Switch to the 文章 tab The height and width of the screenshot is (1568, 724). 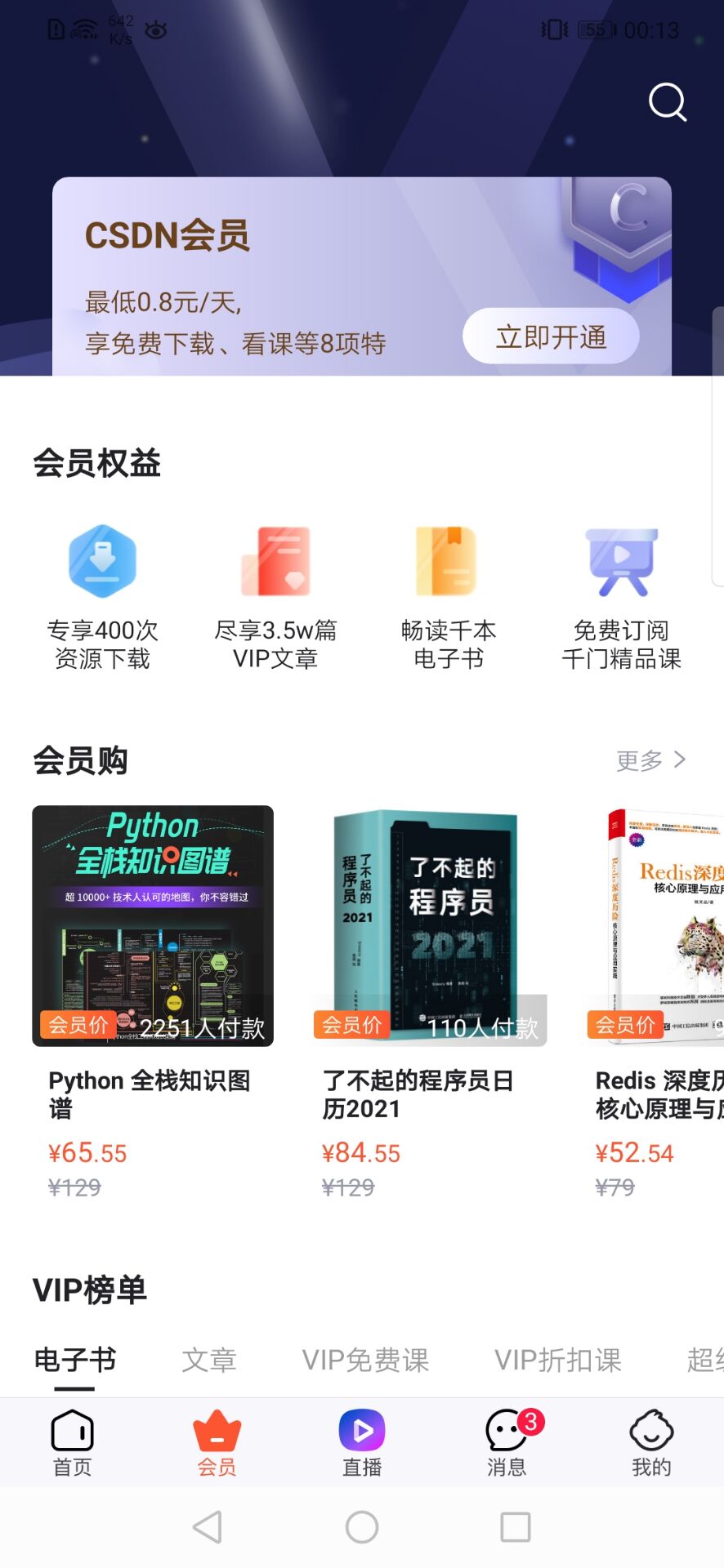point(208,1361)
